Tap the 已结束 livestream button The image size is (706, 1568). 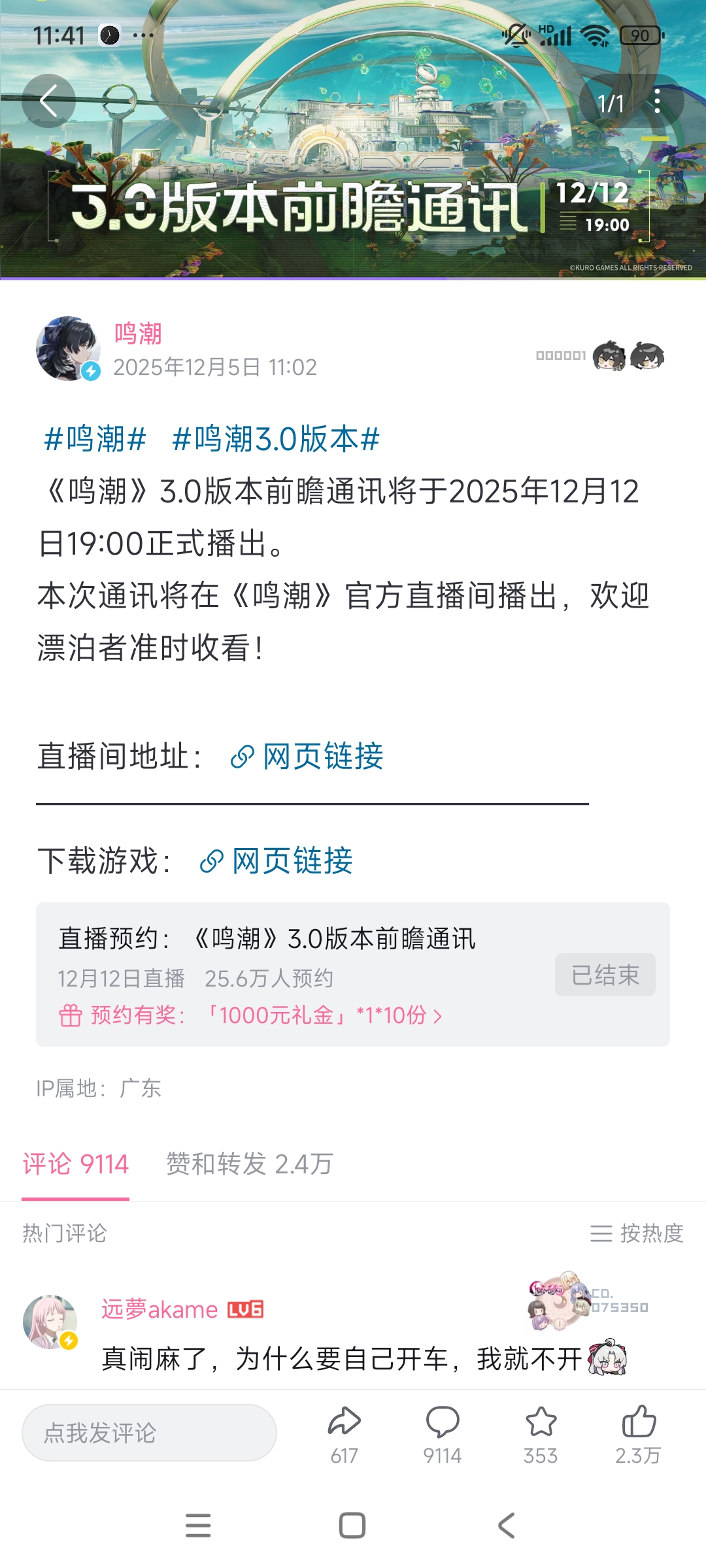(x=605, y=975)
